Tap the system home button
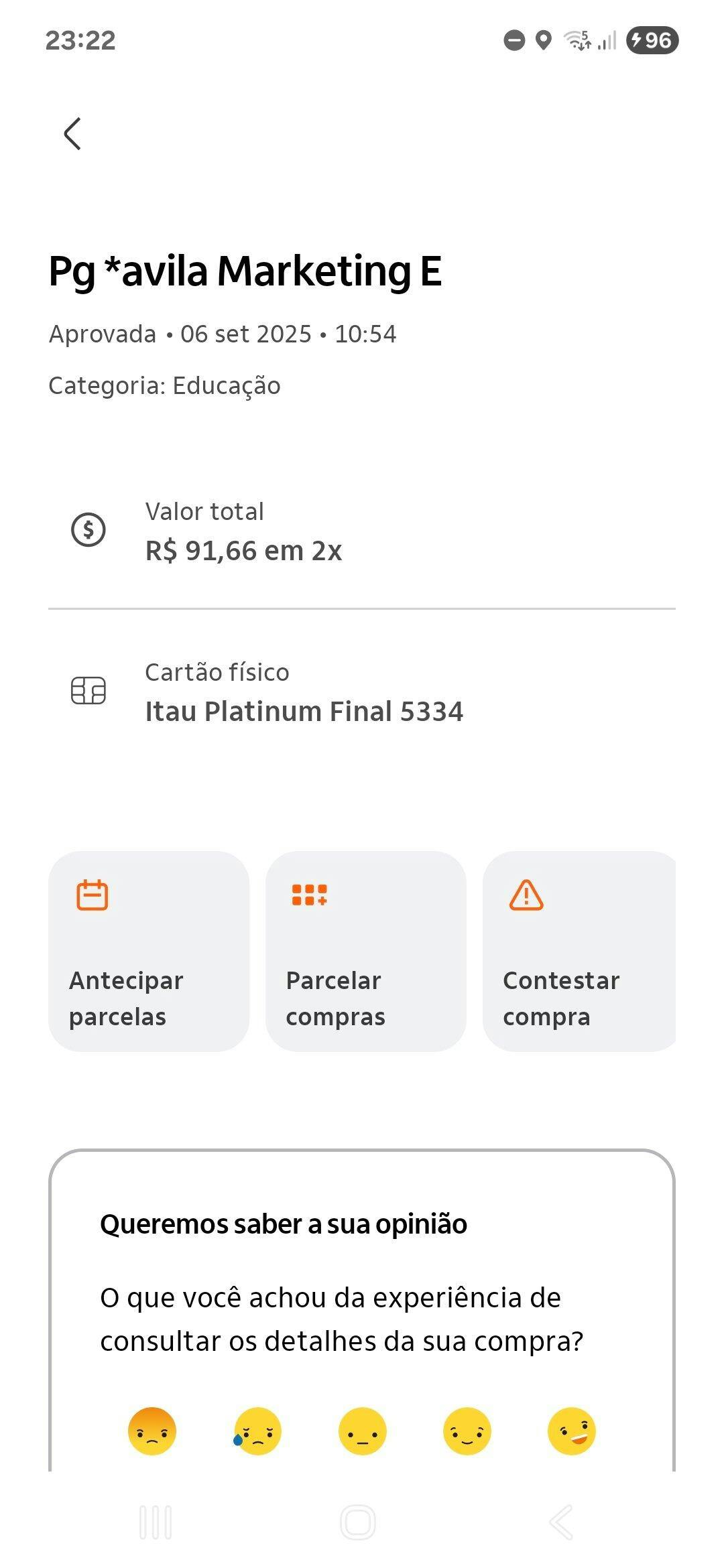 coord(358,1522)
